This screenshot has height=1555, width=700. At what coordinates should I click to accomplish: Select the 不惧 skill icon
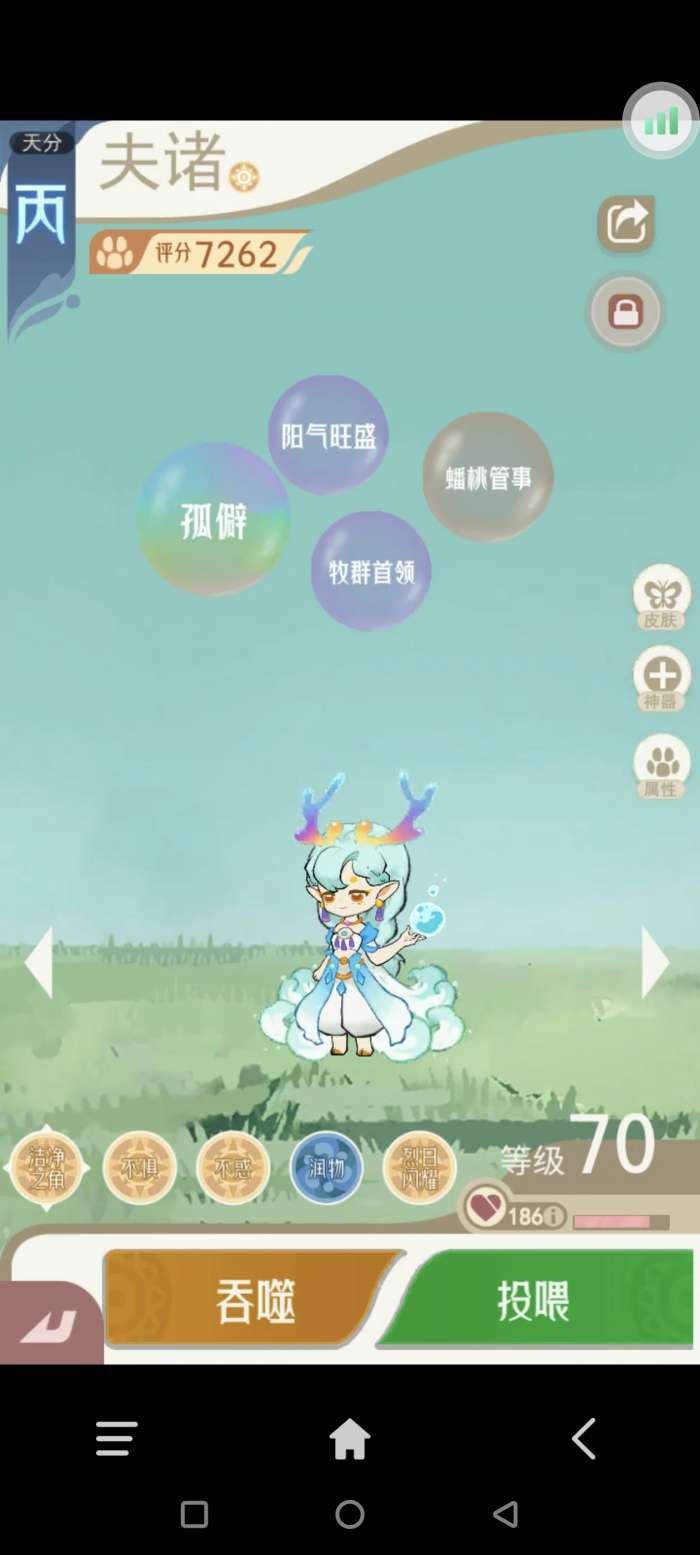(x=140, y=1166)
